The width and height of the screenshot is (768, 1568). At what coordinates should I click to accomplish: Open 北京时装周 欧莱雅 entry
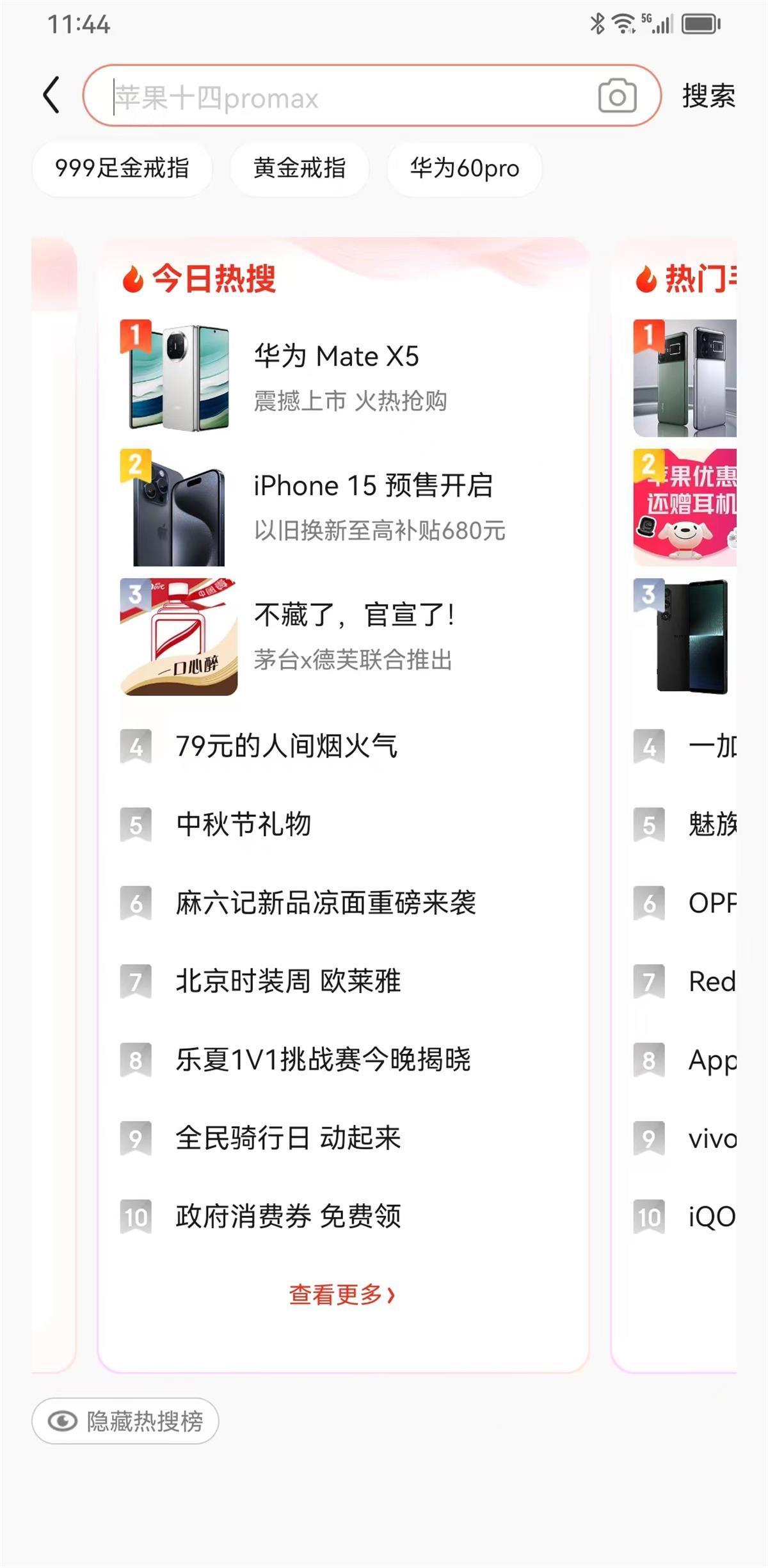pos(289,981)
